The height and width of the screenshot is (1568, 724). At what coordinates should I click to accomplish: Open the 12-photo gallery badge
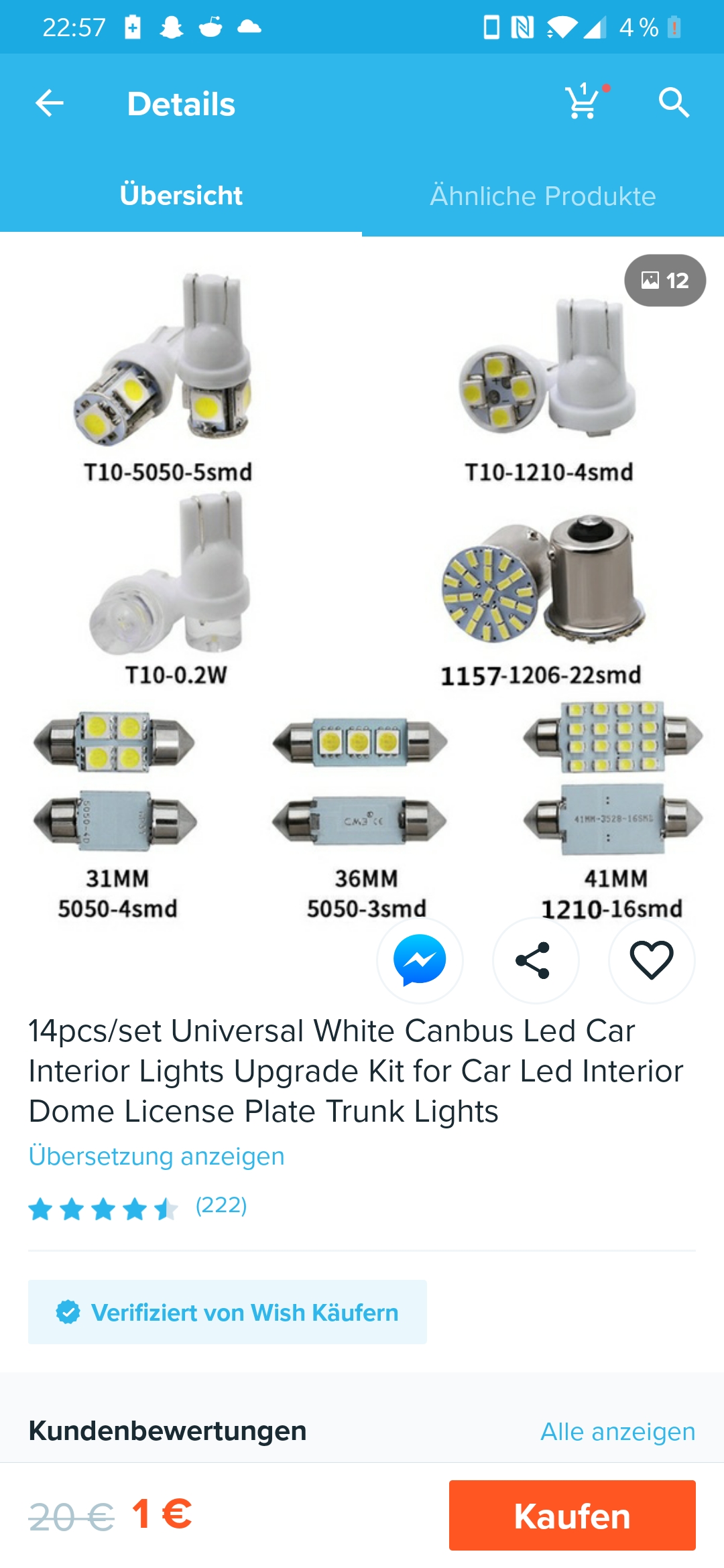pos(665,280)
